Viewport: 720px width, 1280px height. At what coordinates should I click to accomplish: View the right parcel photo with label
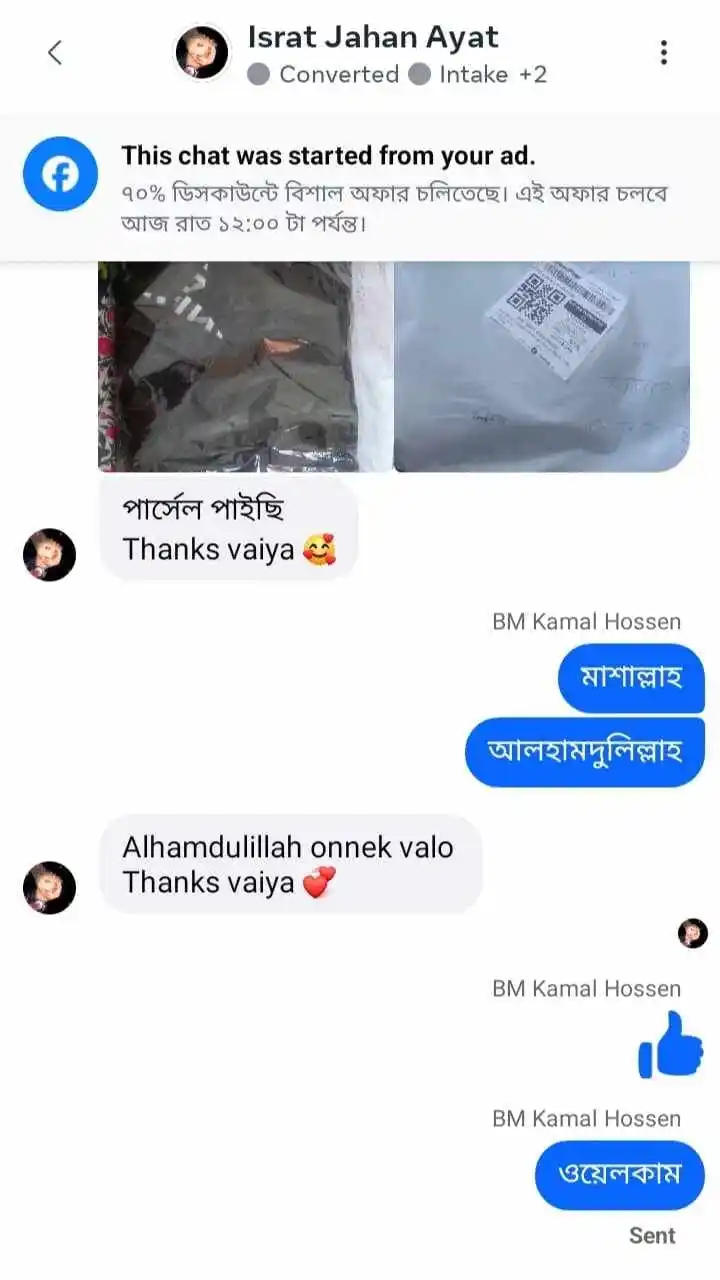point(542,366)
